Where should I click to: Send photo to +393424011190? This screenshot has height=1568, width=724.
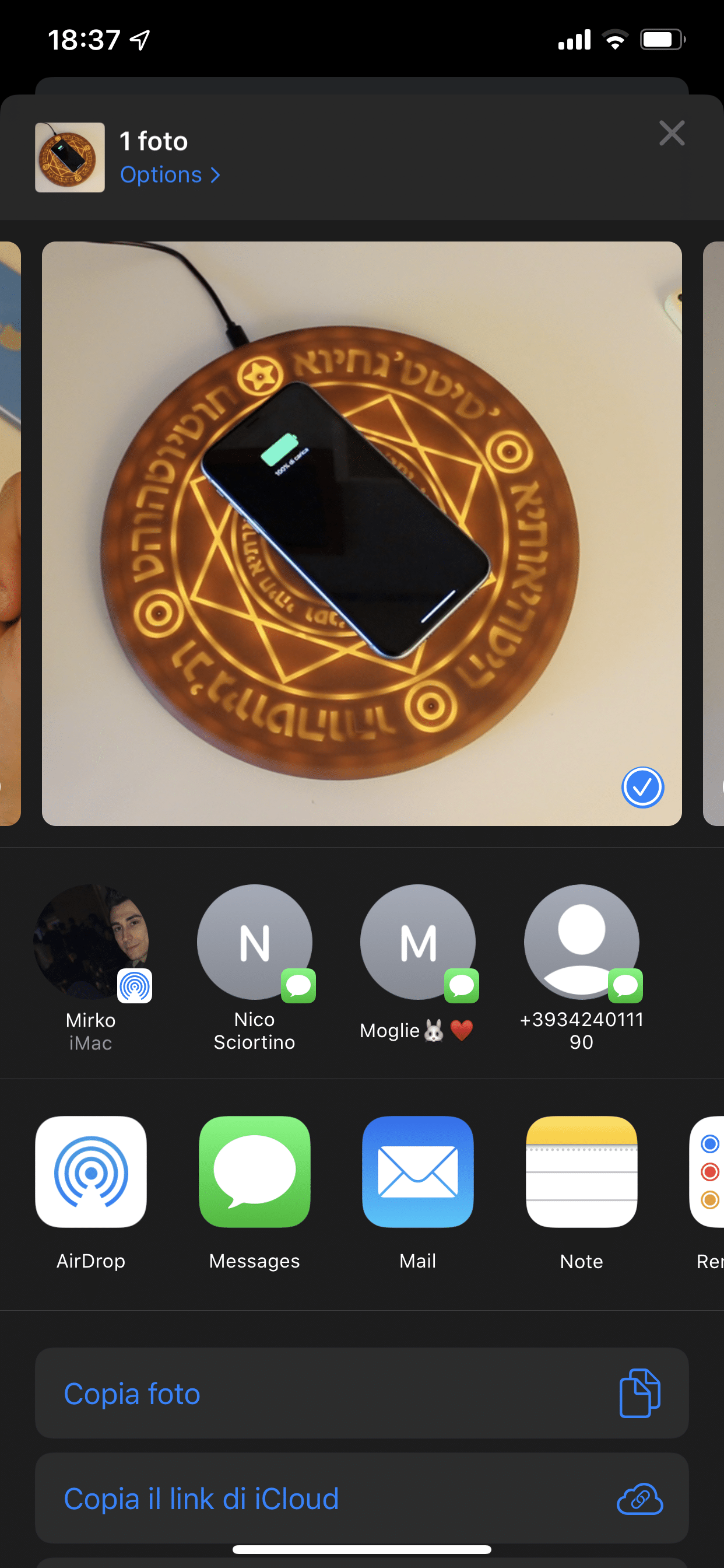(x=581, y=942)
